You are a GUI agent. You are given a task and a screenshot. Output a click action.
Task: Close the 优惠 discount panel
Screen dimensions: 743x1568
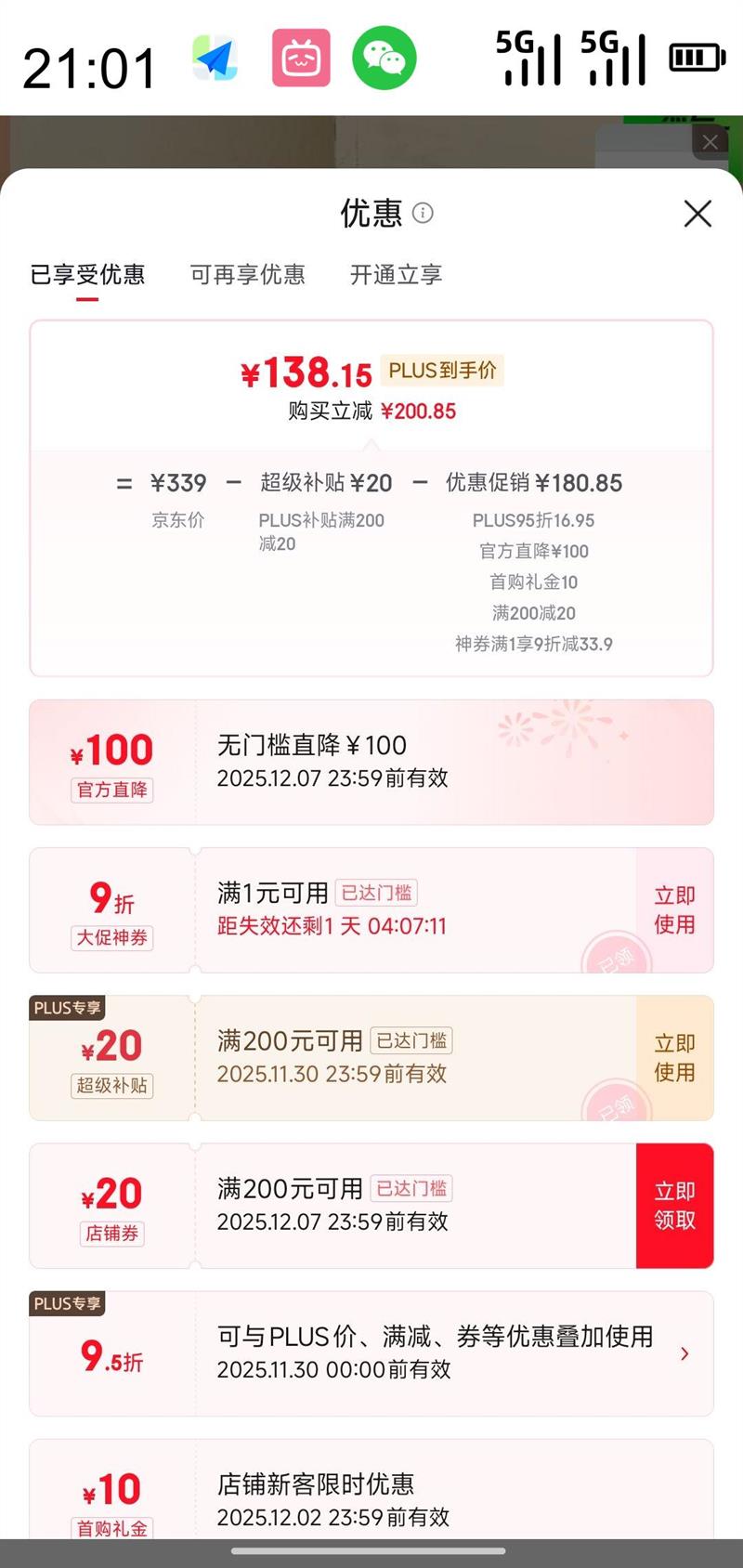coord(697,214)
